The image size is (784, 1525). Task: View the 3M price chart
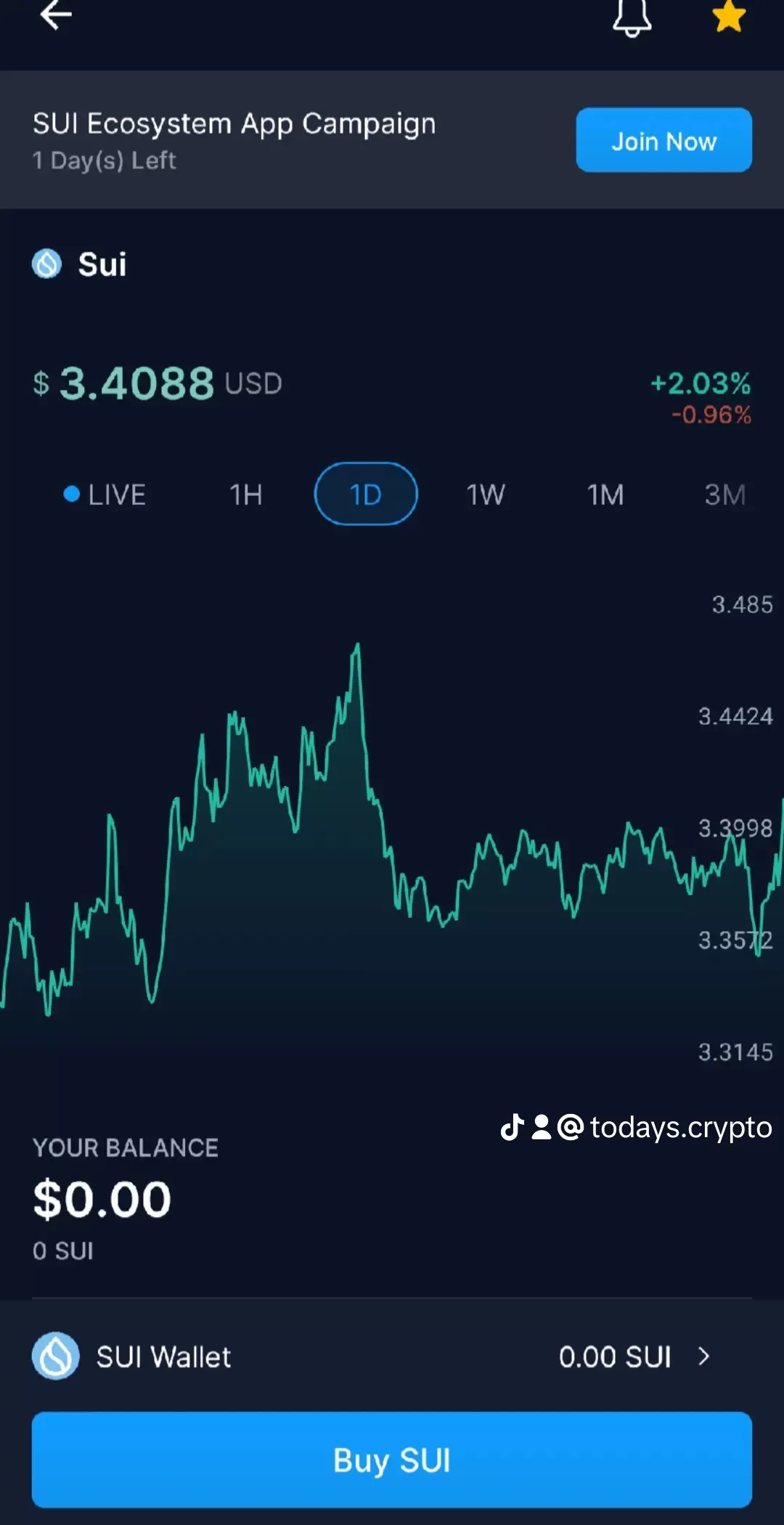coord(725,495)
